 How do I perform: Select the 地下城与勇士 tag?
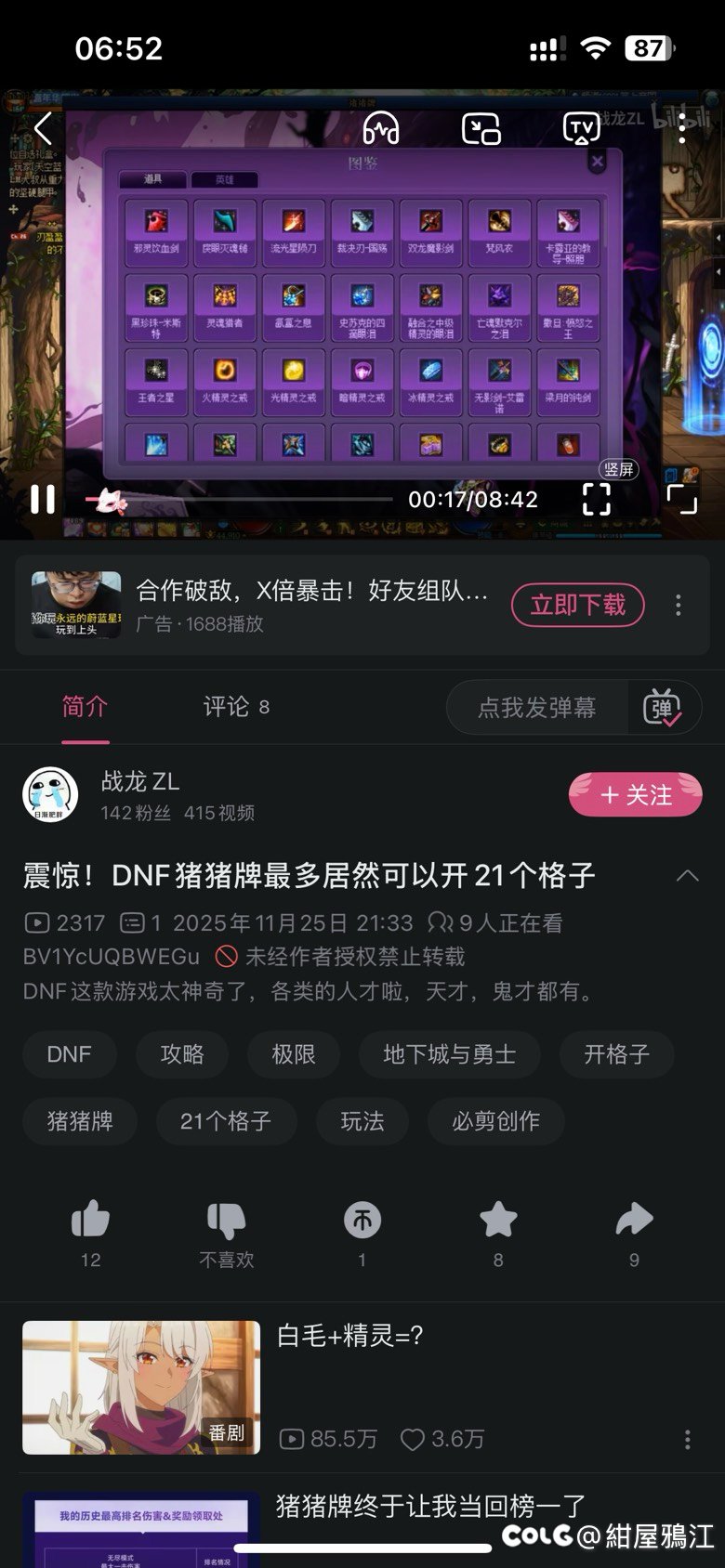[x=449, y=1054]
